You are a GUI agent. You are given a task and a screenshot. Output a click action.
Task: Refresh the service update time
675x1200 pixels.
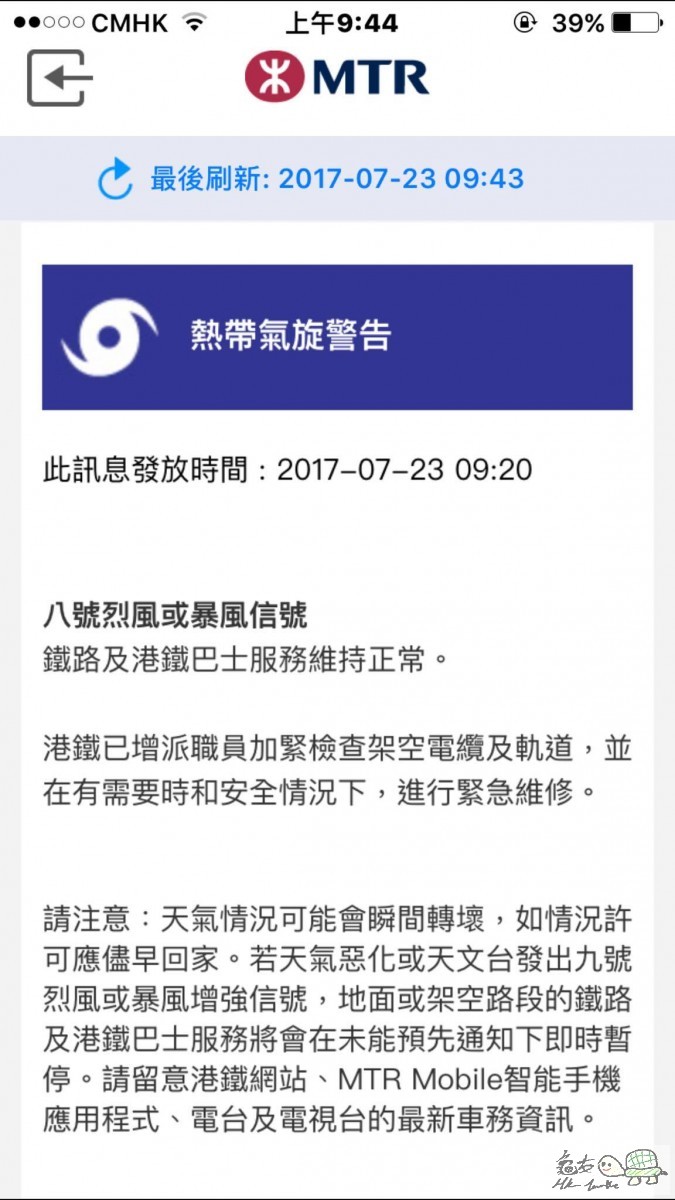point(116,180)
